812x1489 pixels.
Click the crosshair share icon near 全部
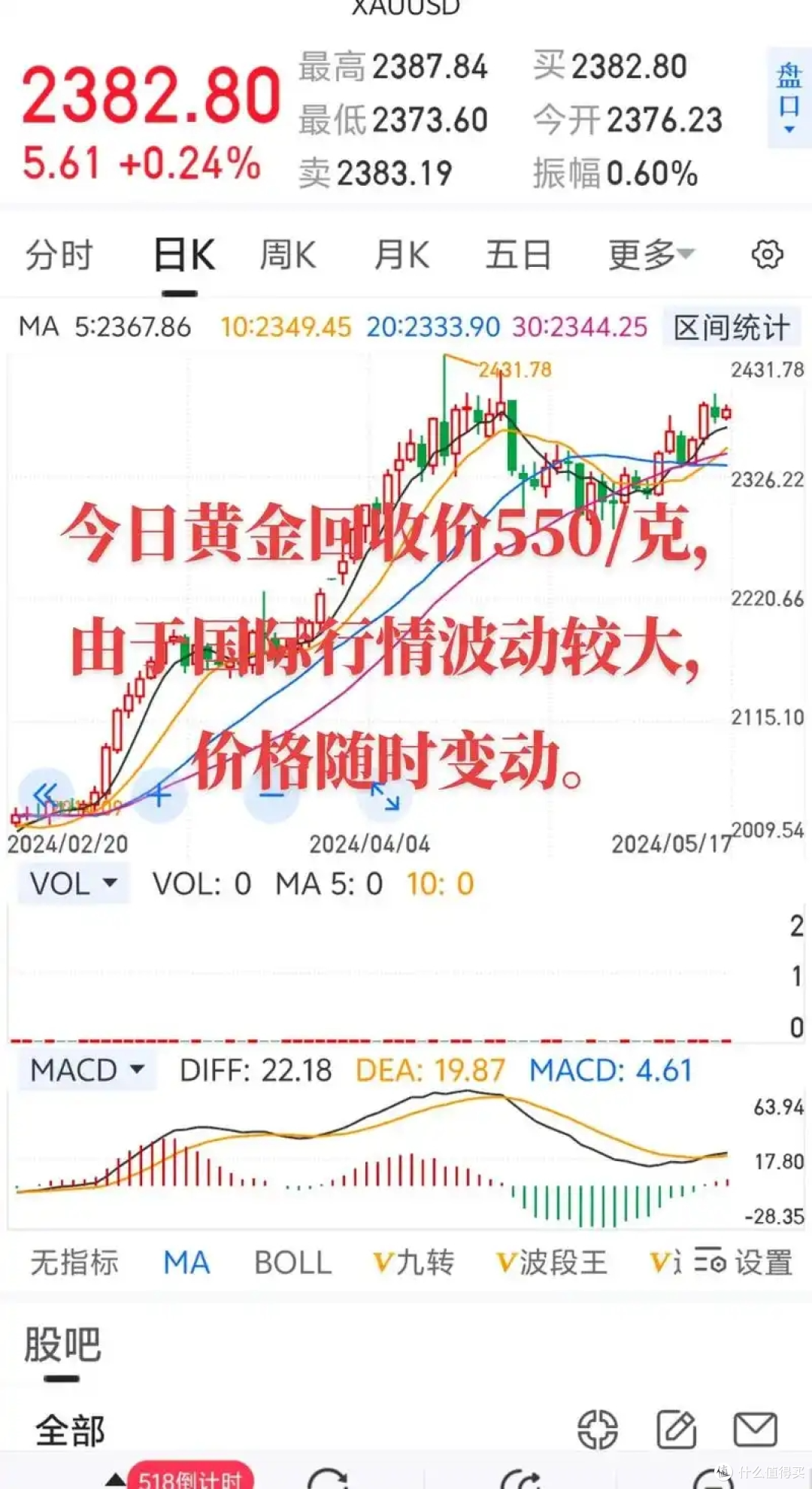[598, 1428]
